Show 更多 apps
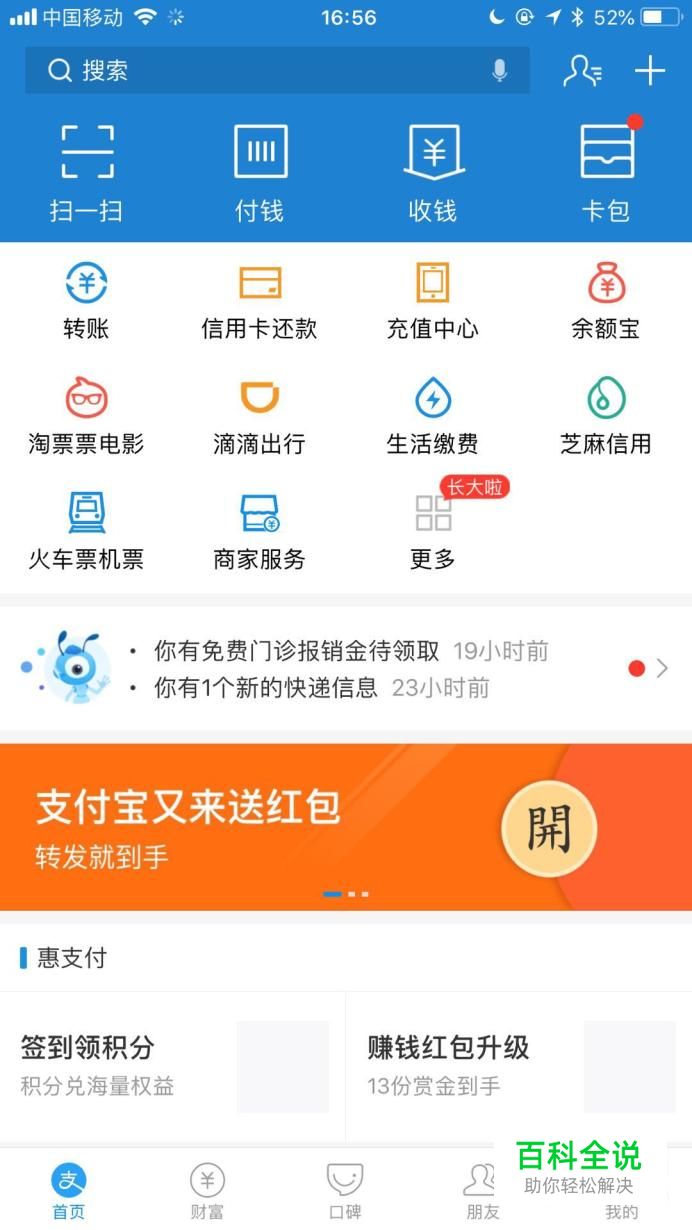 [x=433, y=530]
